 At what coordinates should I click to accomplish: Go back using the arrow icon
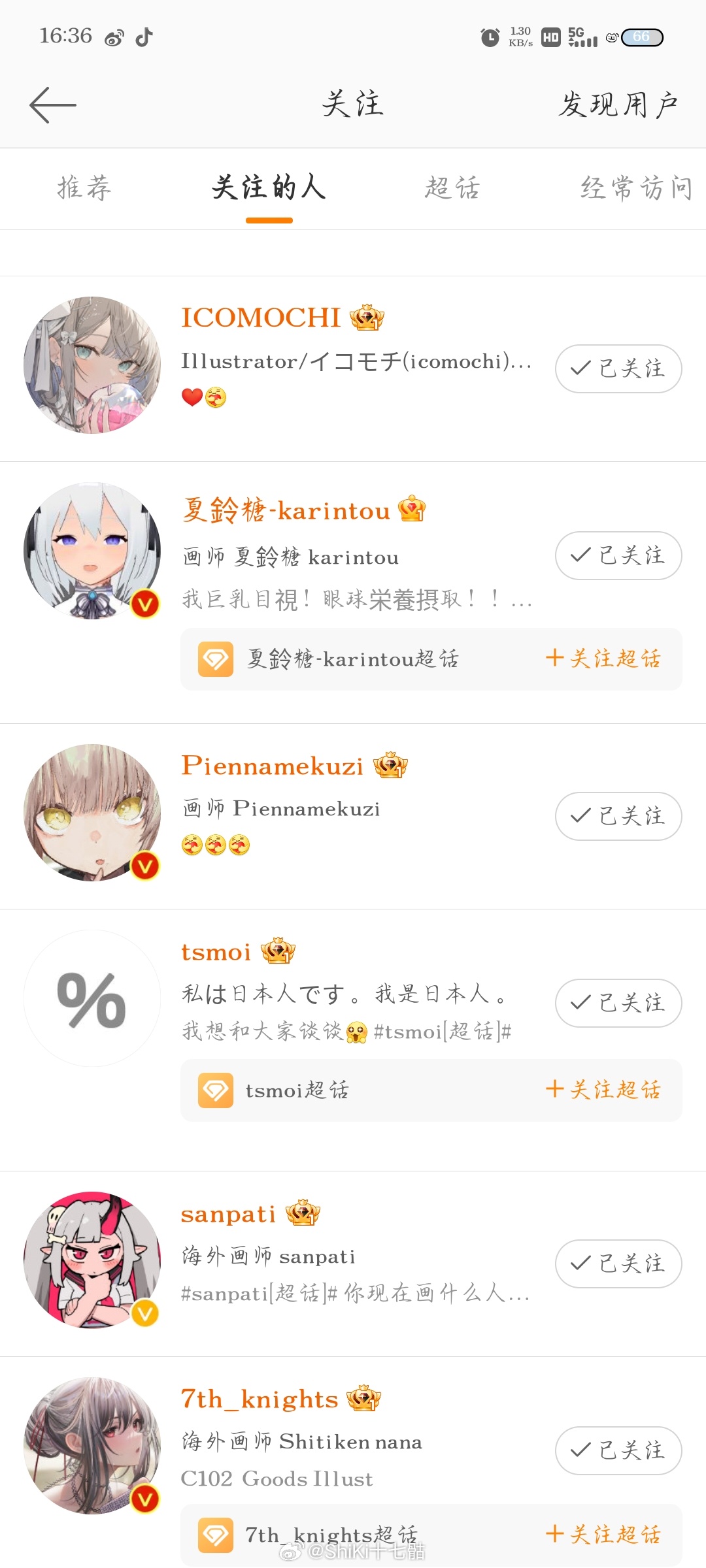tap(53, 105)
